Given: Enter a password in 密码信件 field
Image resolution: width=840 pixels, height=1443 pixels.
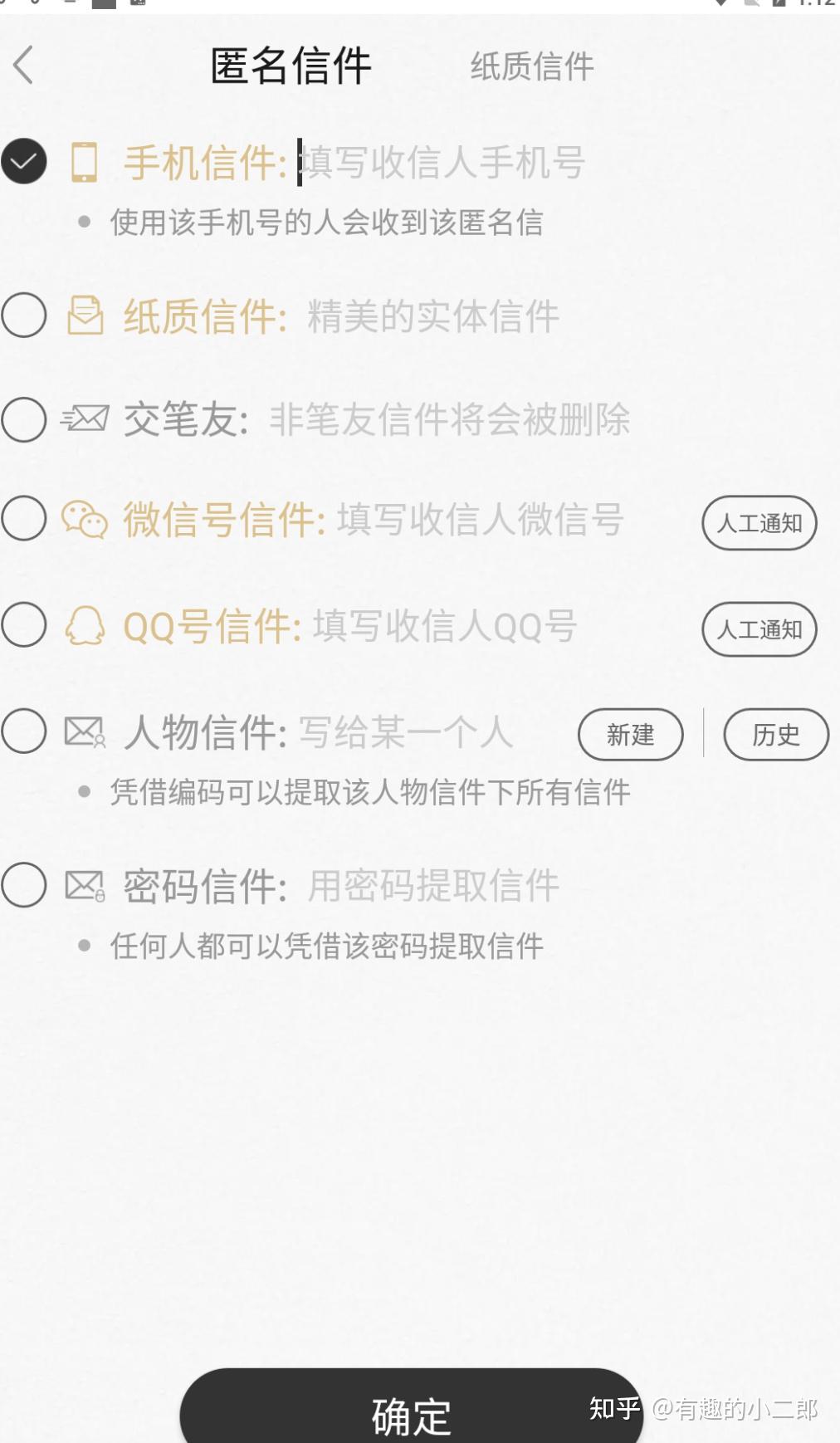Looking at the screenshot, I should (x=433, y=886).
